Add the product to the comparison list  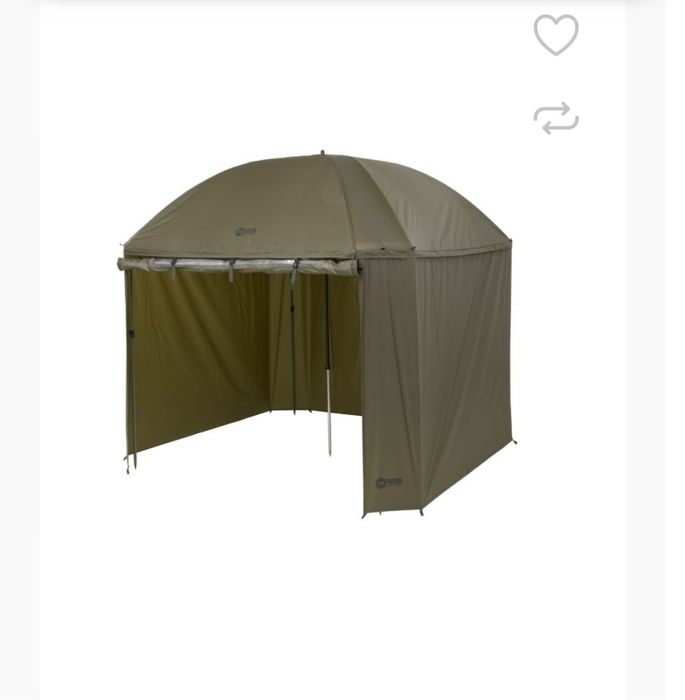(556, 118)
